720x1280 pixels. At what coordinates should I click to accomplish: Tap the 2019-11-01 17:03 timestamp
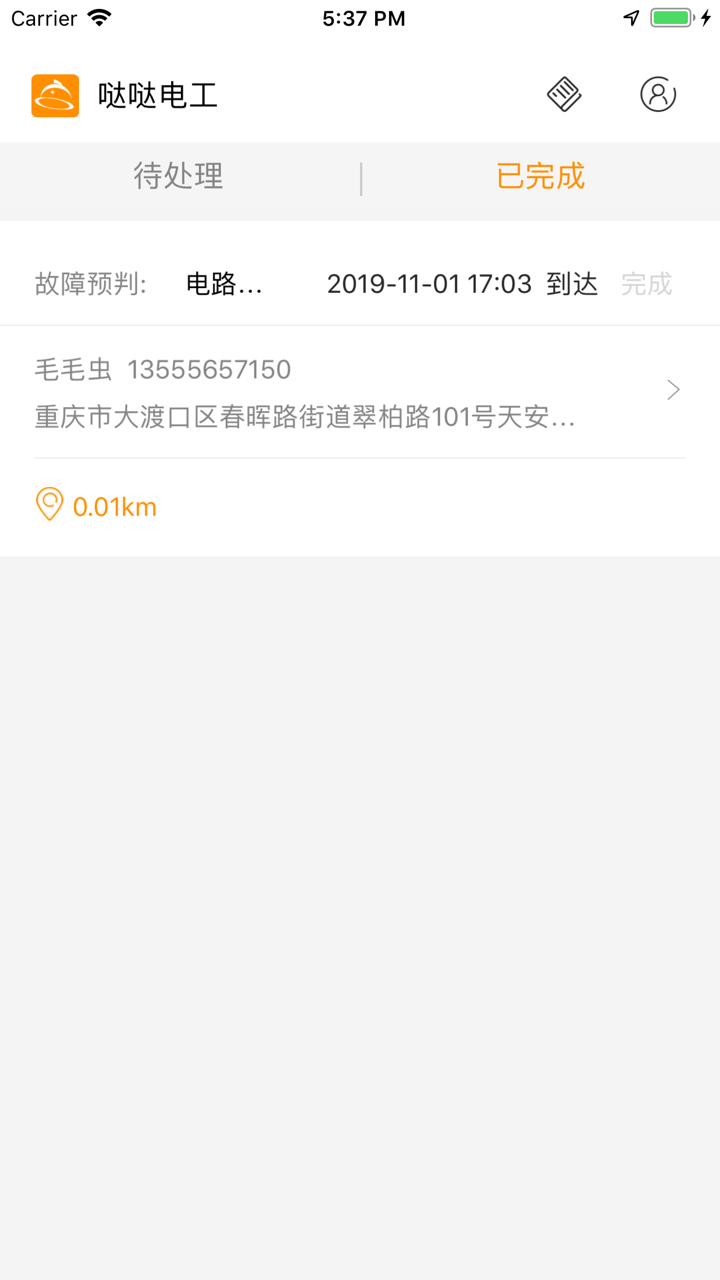pos(430,283)
